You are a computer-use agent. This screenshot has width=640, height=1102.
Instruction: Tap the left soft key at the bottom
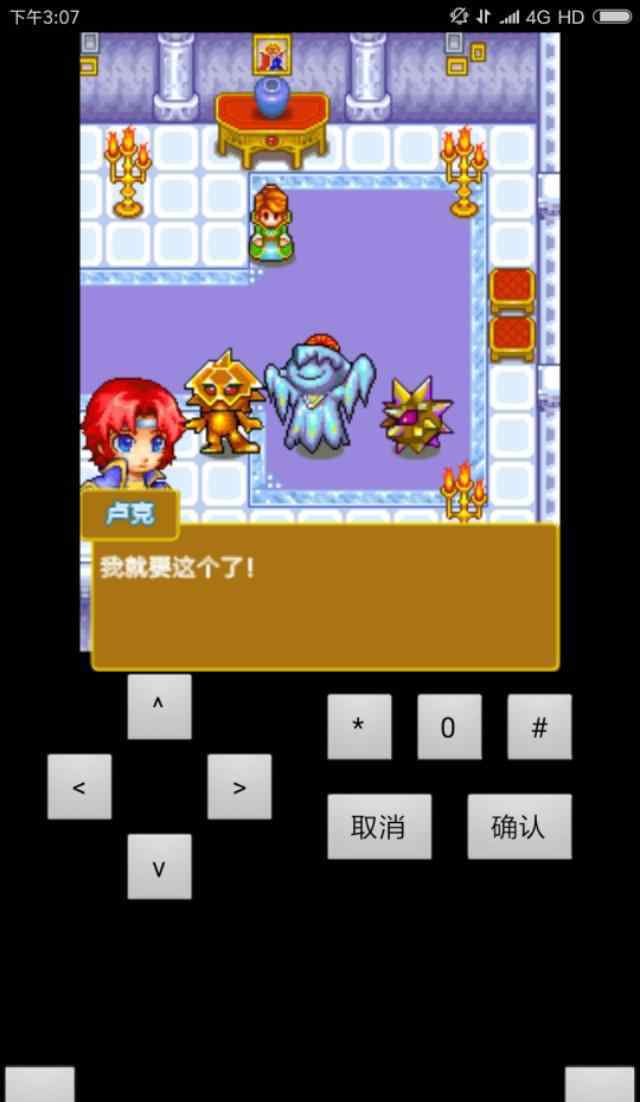pos(40,1085)
